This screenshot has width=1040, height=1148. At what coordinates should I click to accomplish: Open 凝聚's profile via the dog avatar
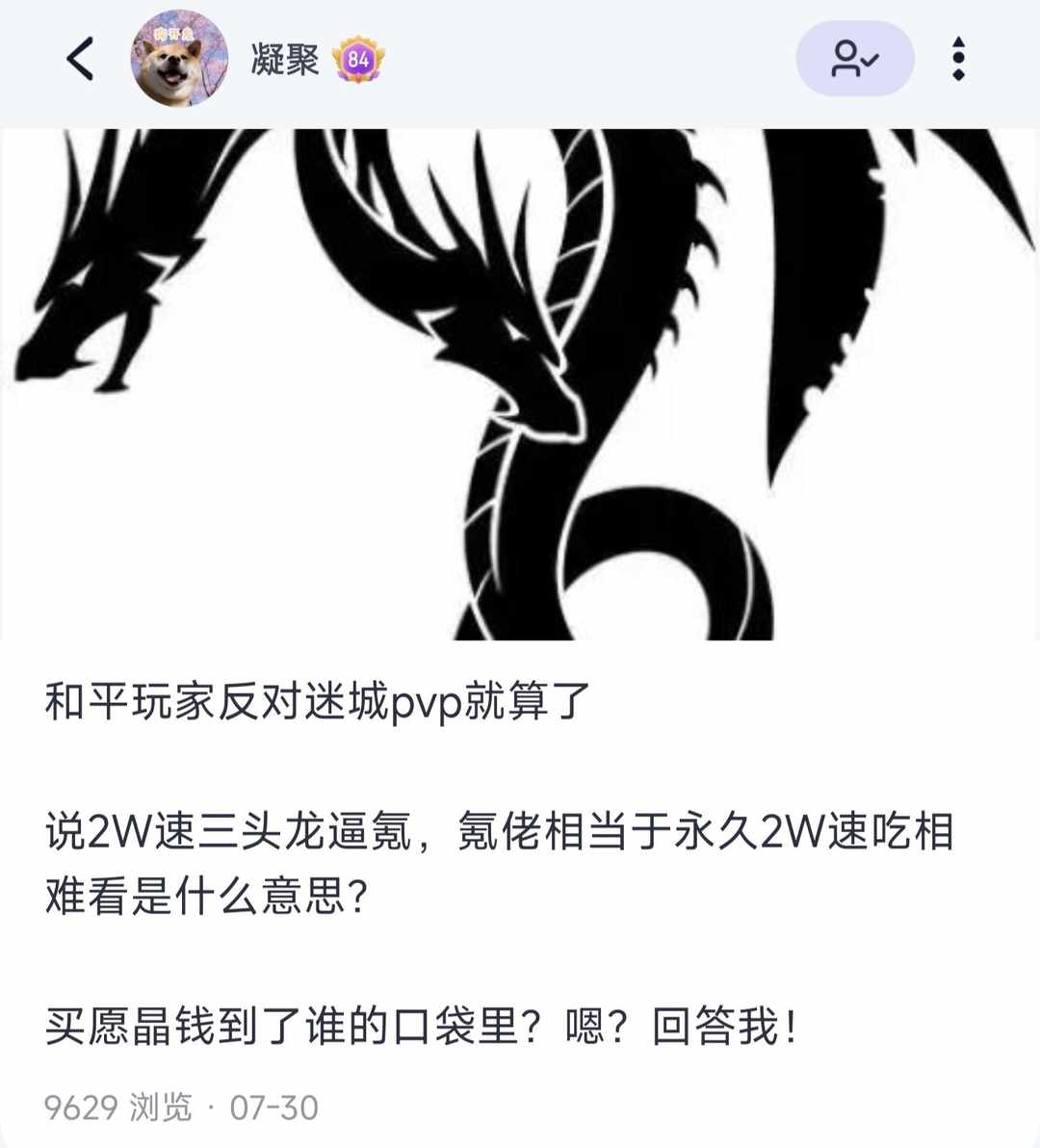pyautogui.click(x=179, y=59)
